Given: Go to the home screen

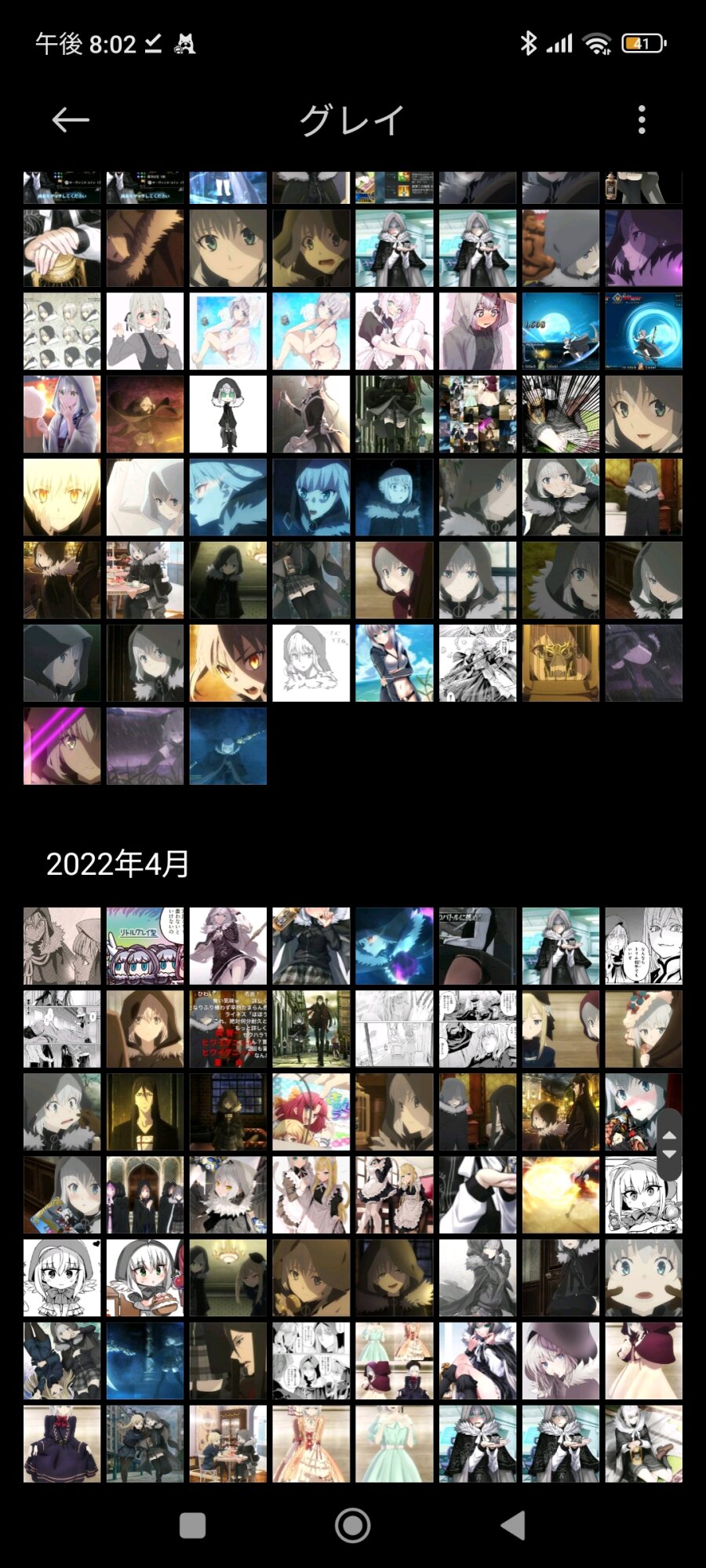Looking at the screenshot, I should [x=353, y=1526].
